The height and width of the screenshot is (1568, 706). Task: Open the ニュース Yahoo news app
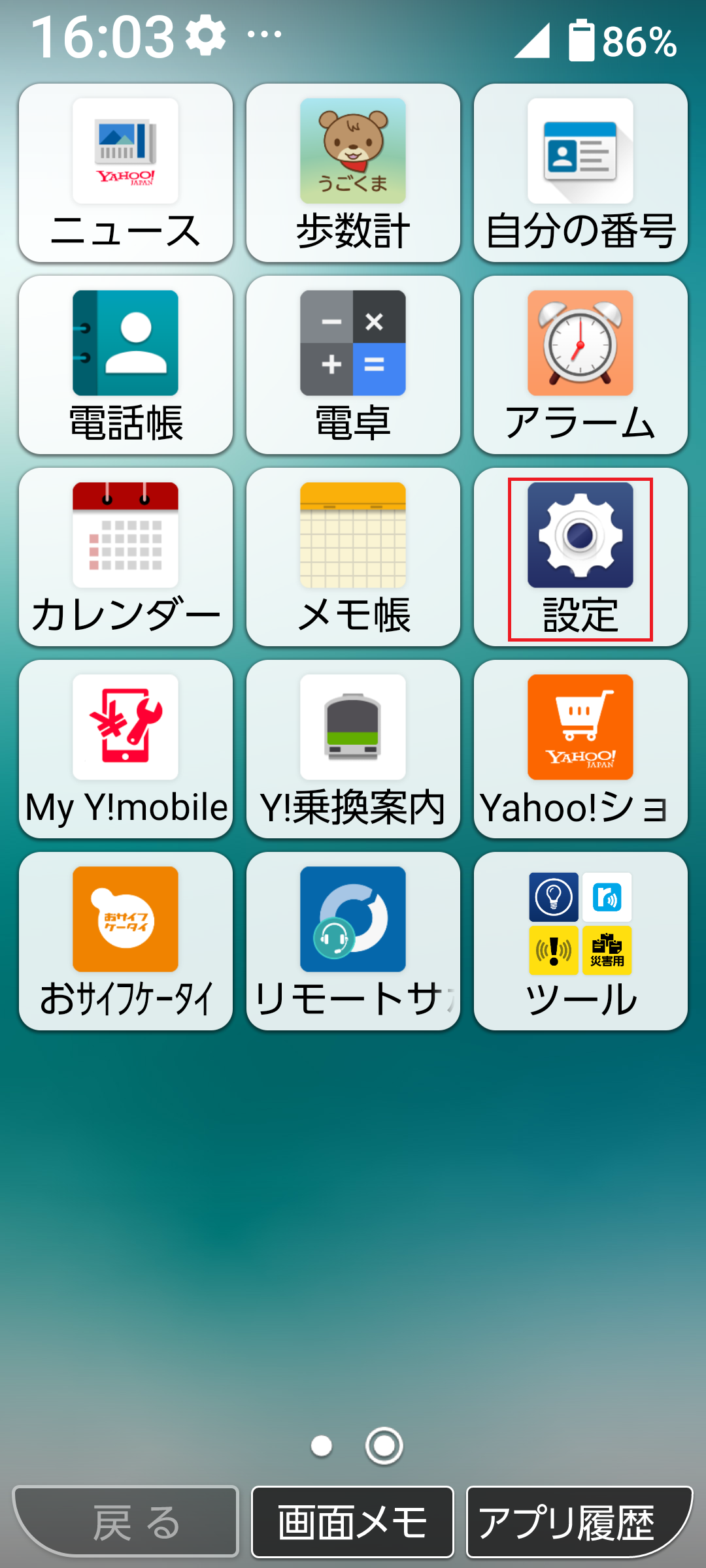[126, 171]
